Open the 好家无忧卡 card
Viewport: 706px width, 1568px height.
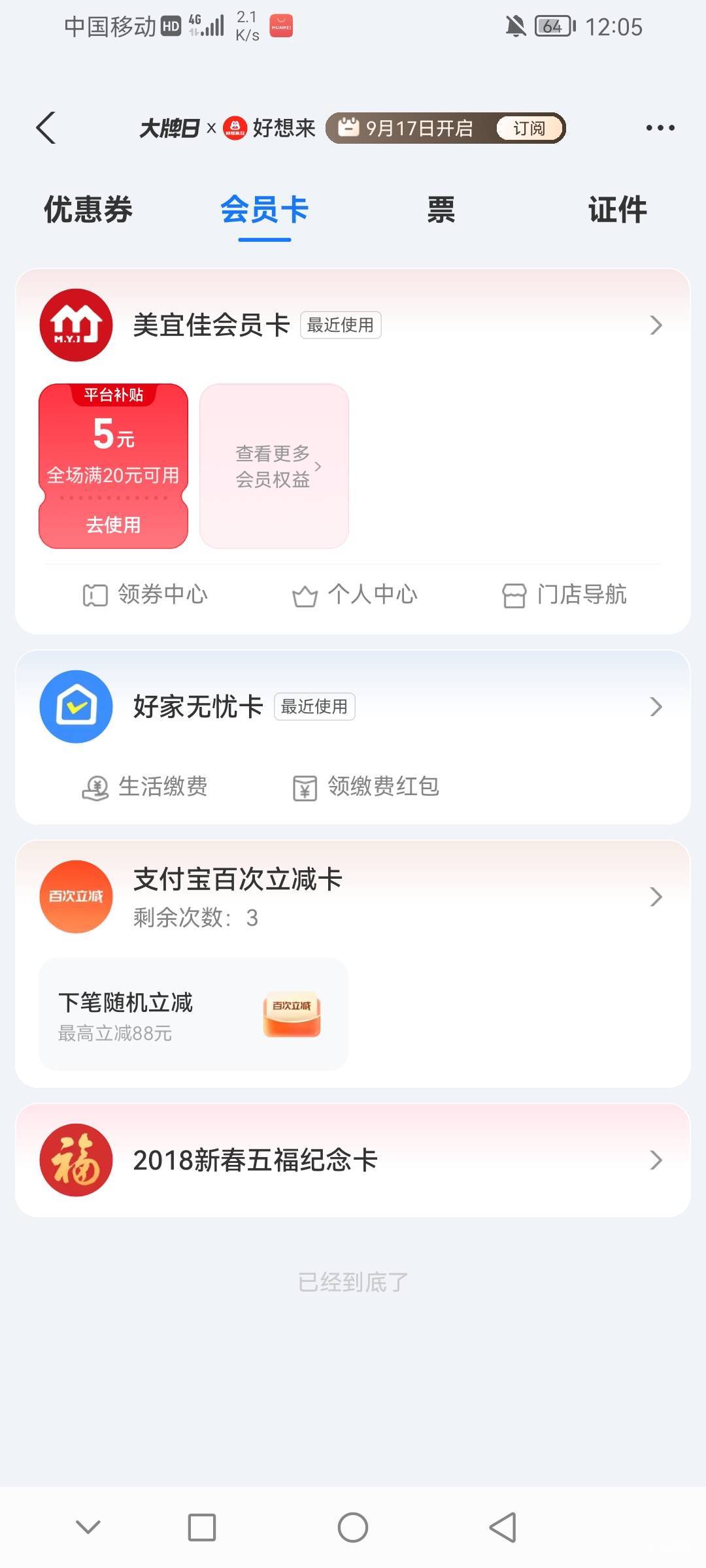353,706
